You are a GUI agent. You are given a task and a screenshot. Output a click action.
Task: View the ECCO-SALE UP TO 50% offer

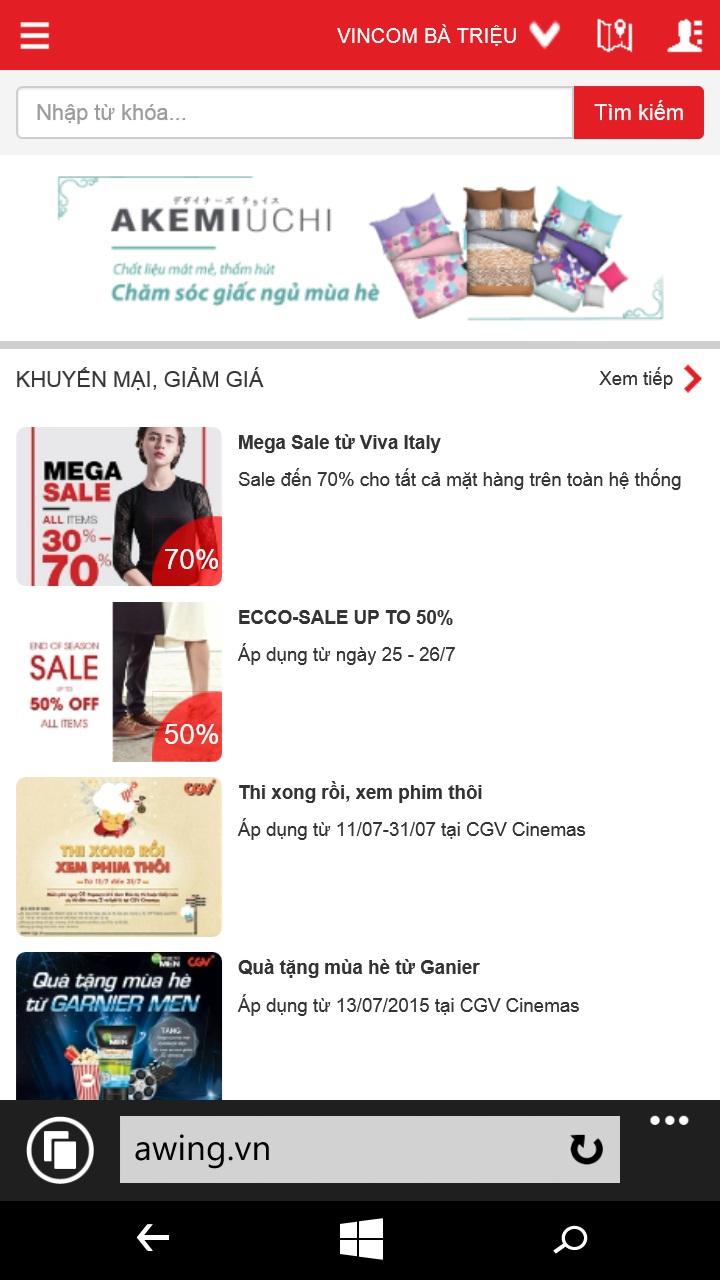(345, 617)
